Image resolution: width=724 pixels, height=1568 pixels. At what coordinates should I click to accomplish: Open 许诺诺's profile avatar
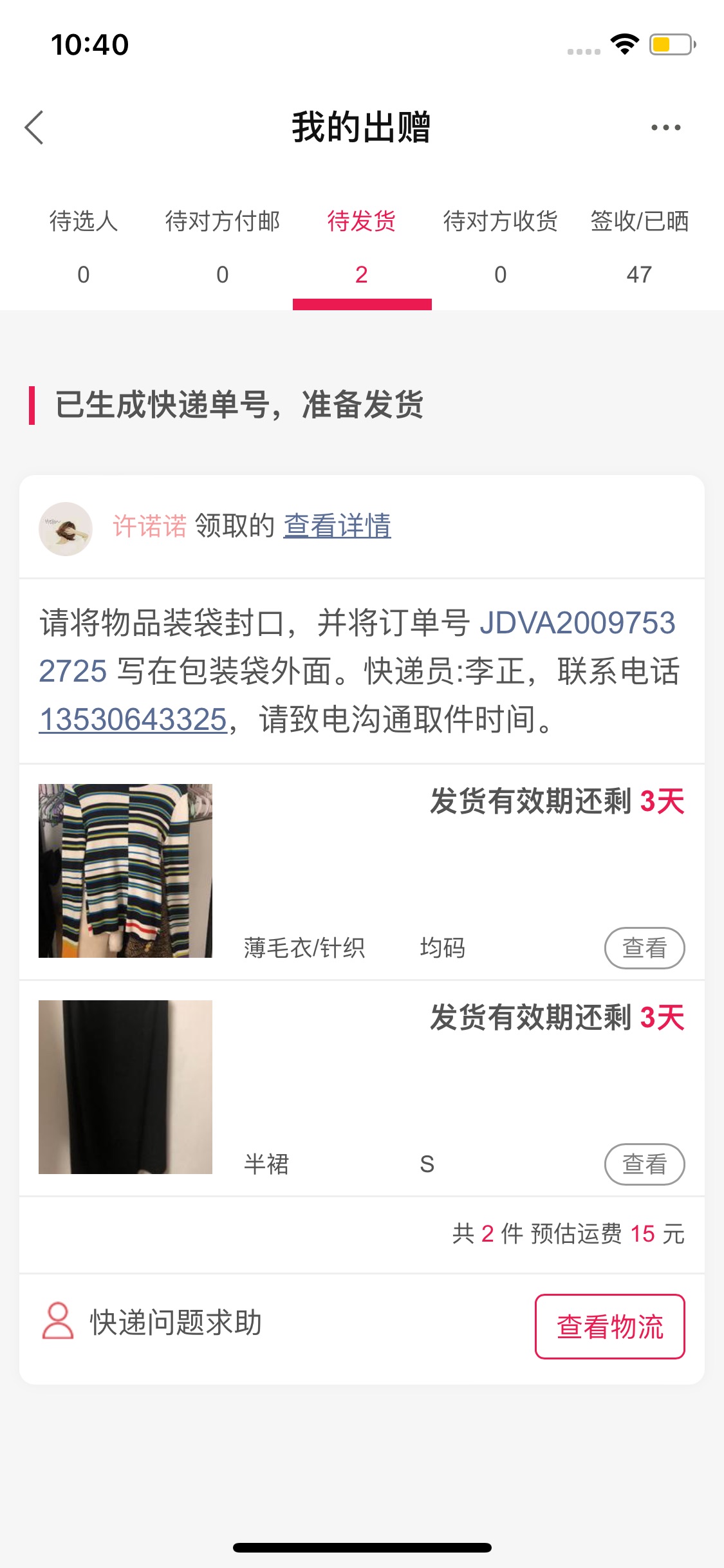click(x=66, y=528)
